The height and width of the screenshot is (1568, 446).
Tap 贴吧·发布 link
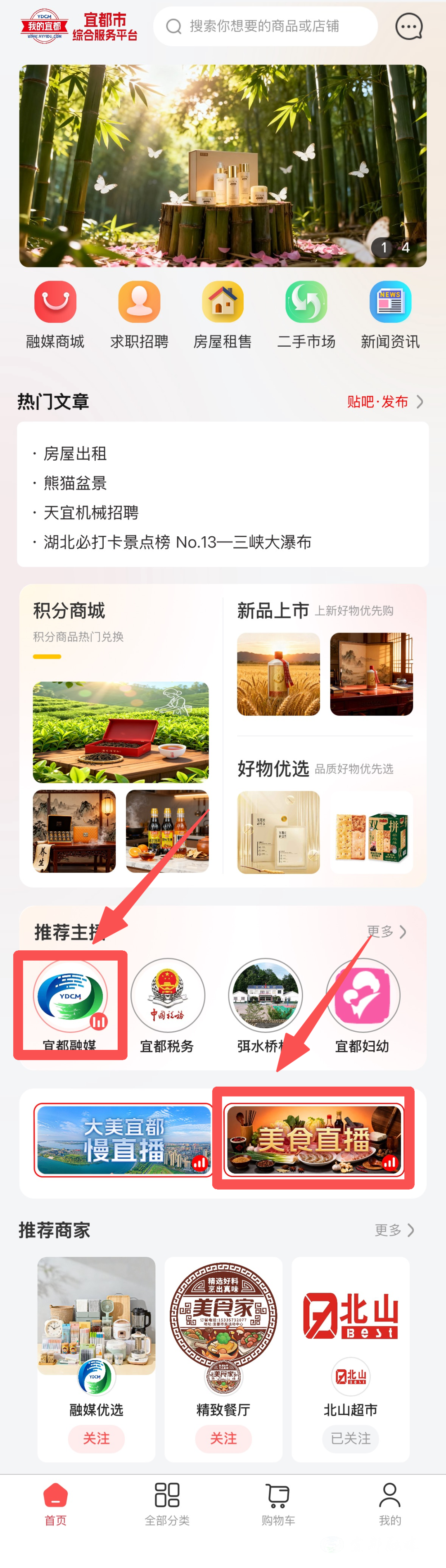pos(384,402)
